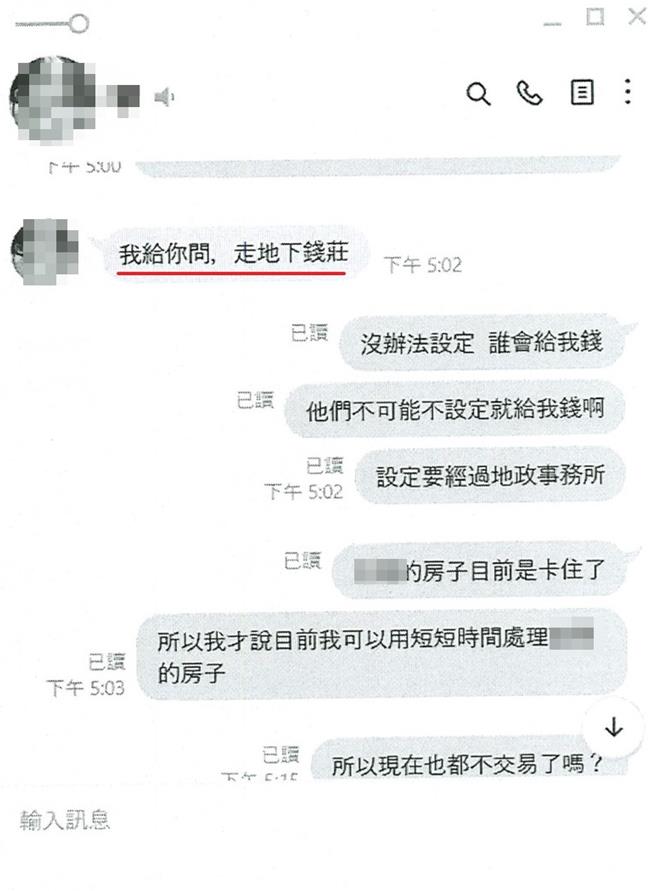The height and width of the screenshot is (891, 656).
Task: Minimize the chat window
Action: (x=551, y=20)
